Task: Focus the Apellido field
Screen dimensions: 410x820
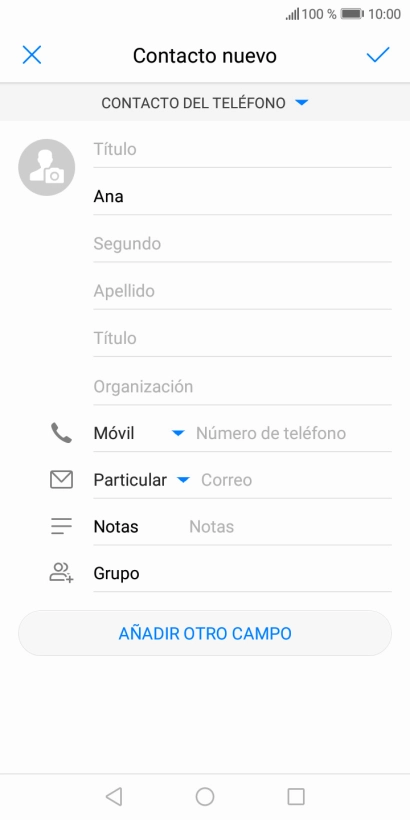Action: click(242, 291)
